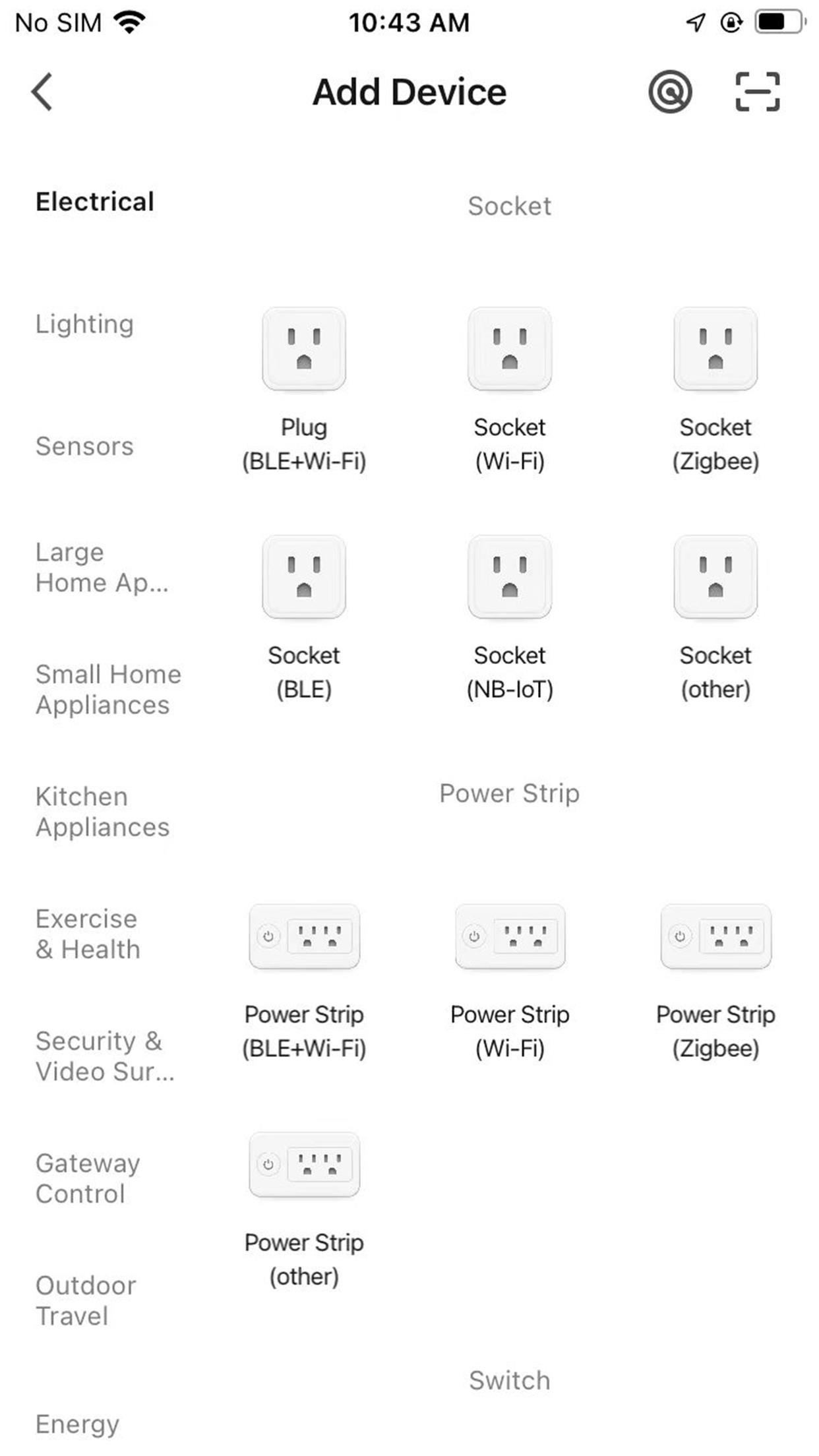Choose Plug (BLE+Wi-Fi) device
Screen dimensions: 819x1456
(304, 349)
